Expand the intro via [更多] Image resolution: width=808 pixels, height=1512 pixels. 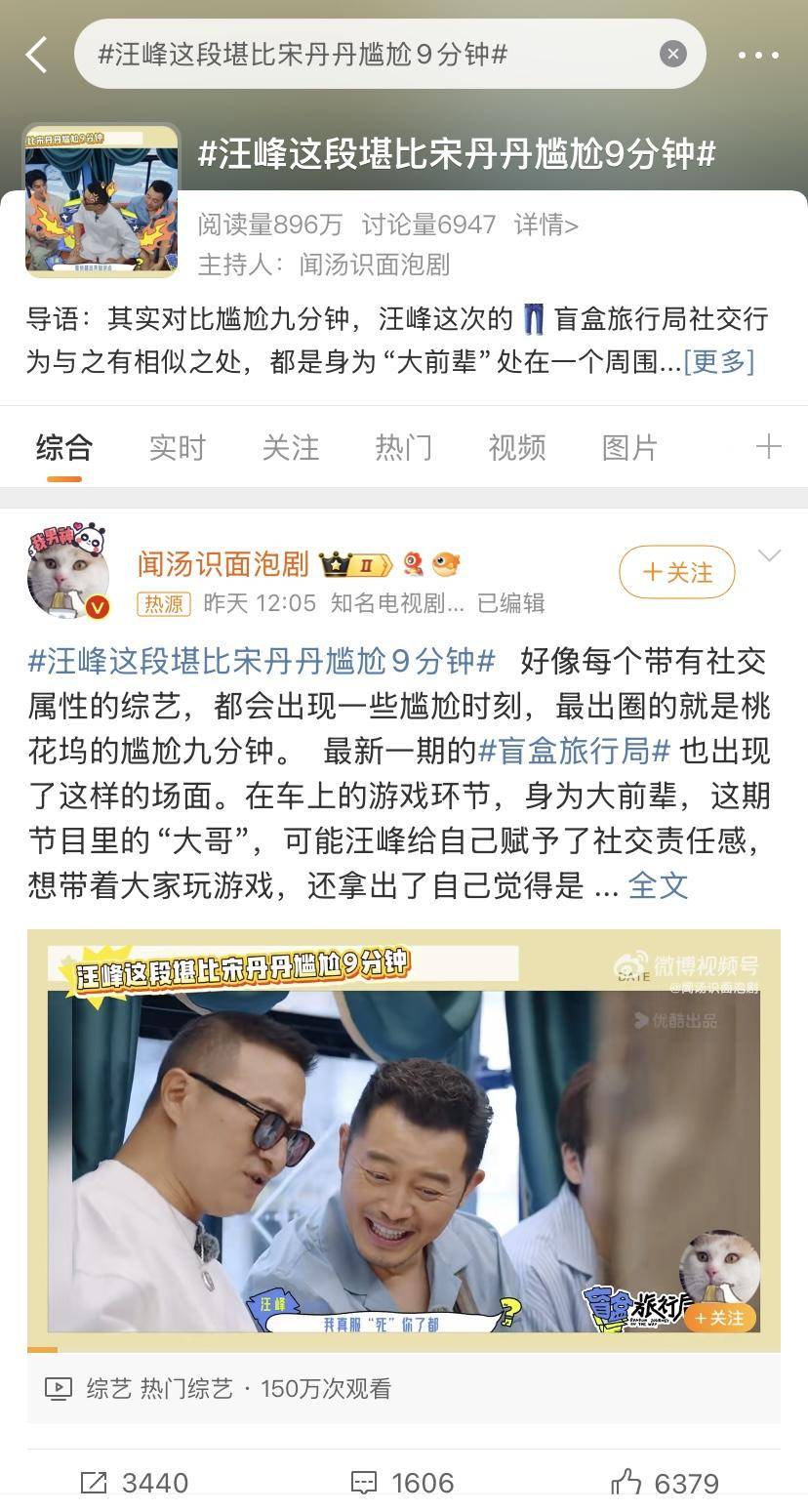[x=718, y=361]
